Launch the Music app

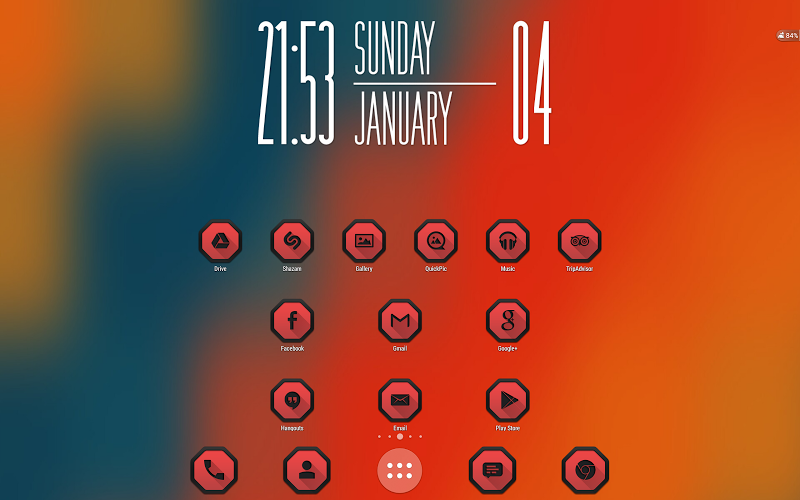tap(508, 241)
